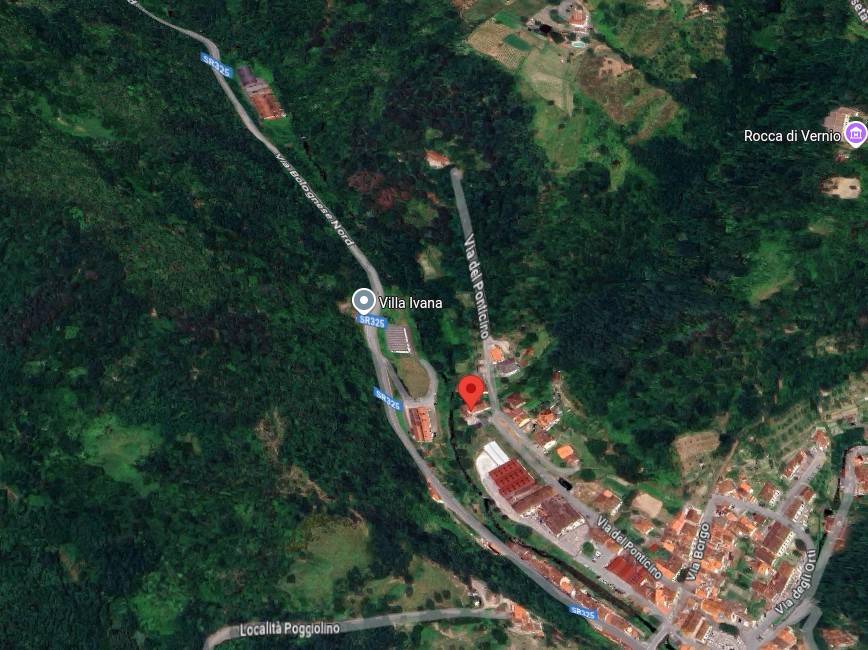
Task: Open the Villa Ivana place marker
Action: click(x=364, y=300)
